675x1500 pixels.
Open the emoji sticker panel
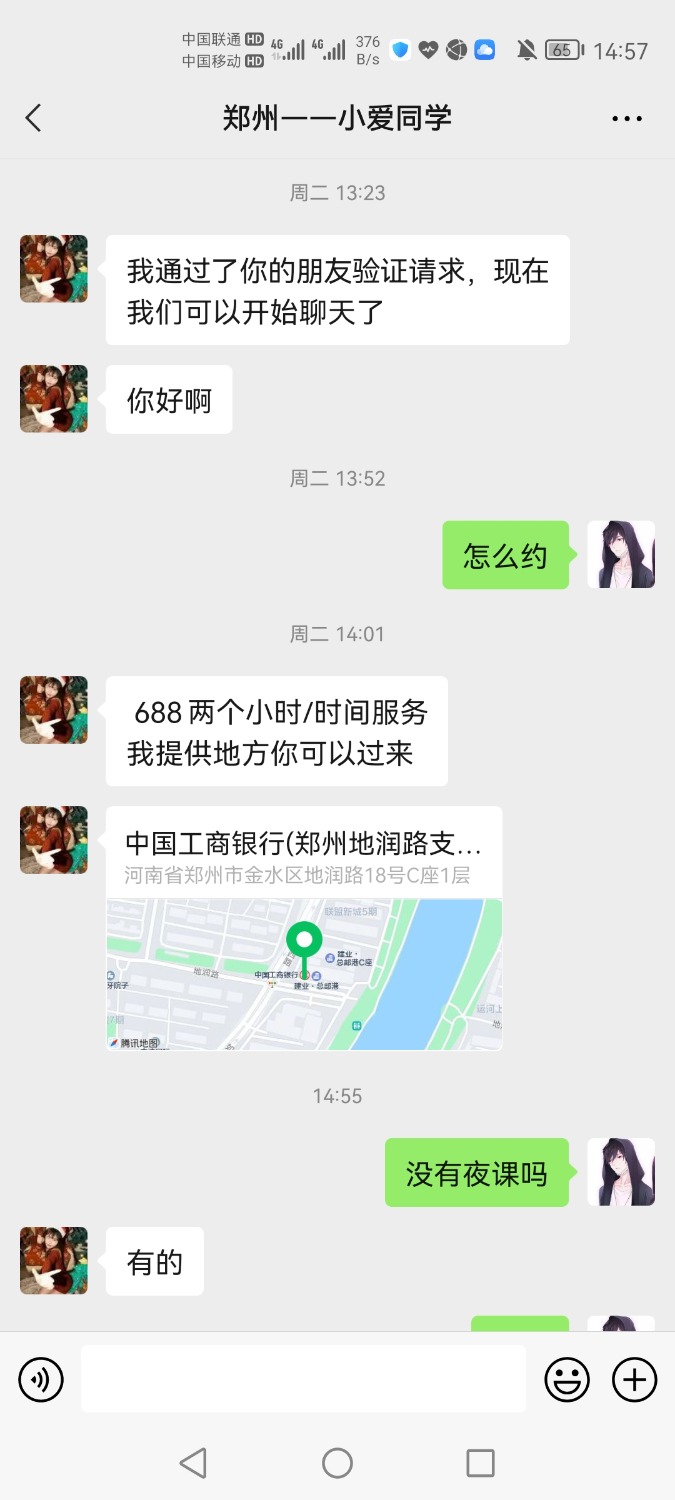[x=567, y=1381]
